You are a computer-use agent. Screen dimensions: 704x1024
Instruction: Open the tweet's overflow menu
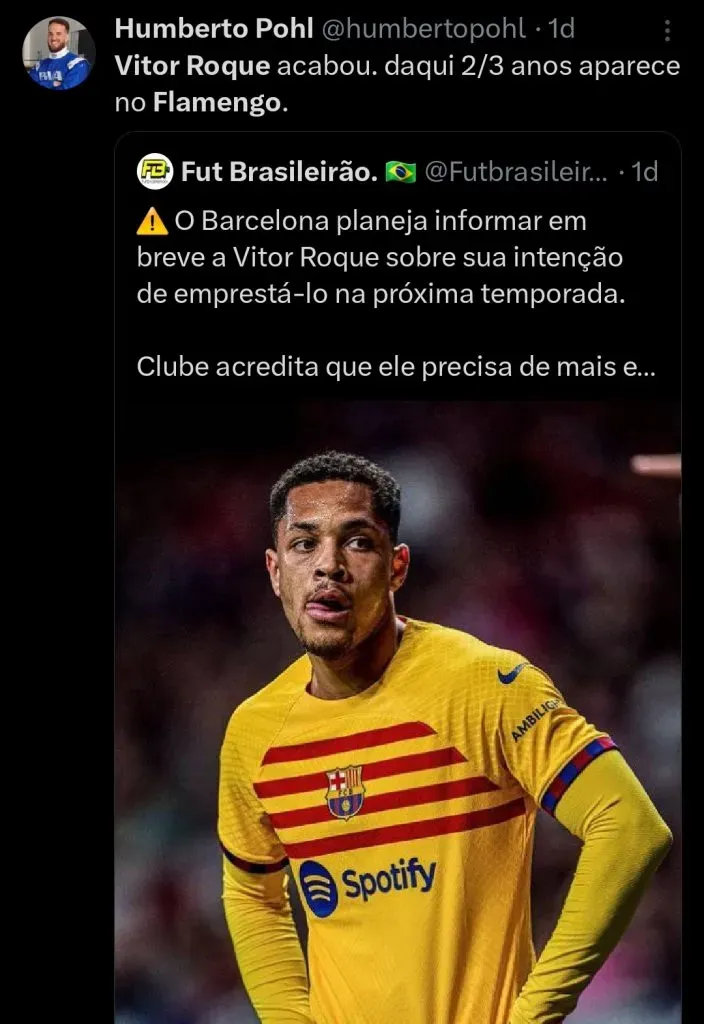coord(667,31)
